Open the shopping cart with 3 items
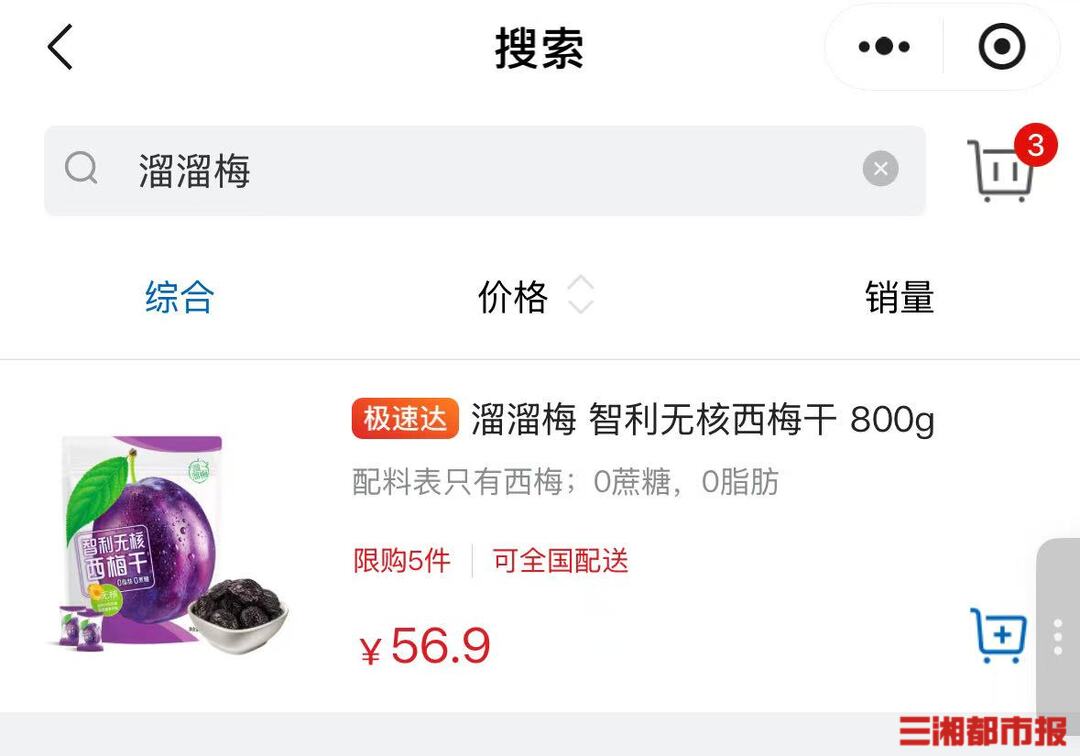 (x=1001, y=170)
